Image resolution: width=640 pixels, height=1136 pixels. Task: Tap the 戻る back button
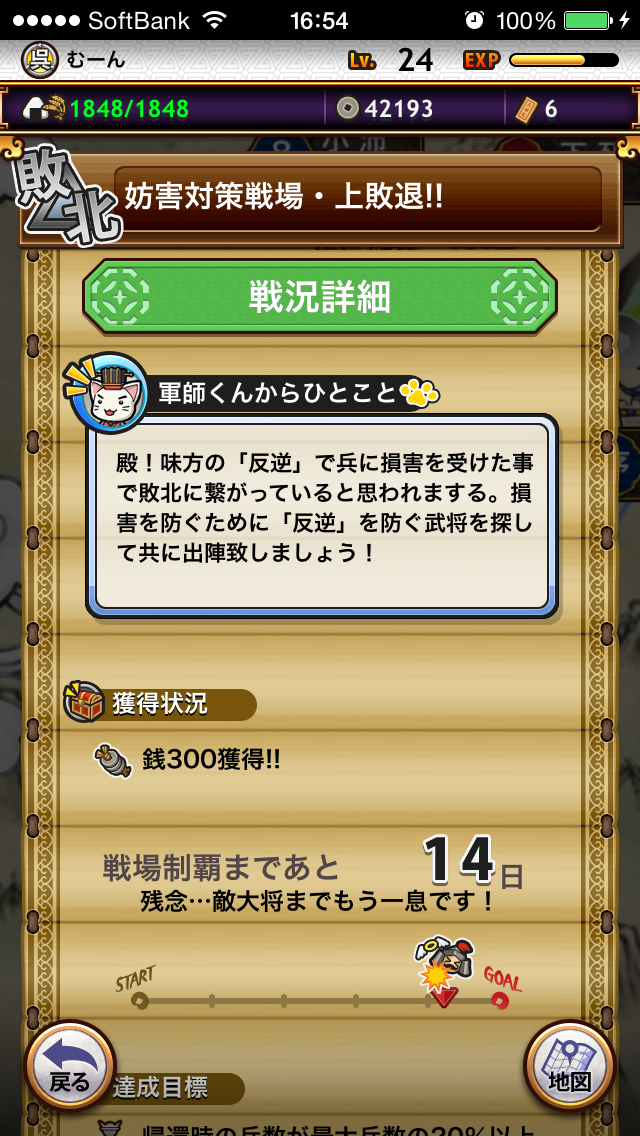70,1066
